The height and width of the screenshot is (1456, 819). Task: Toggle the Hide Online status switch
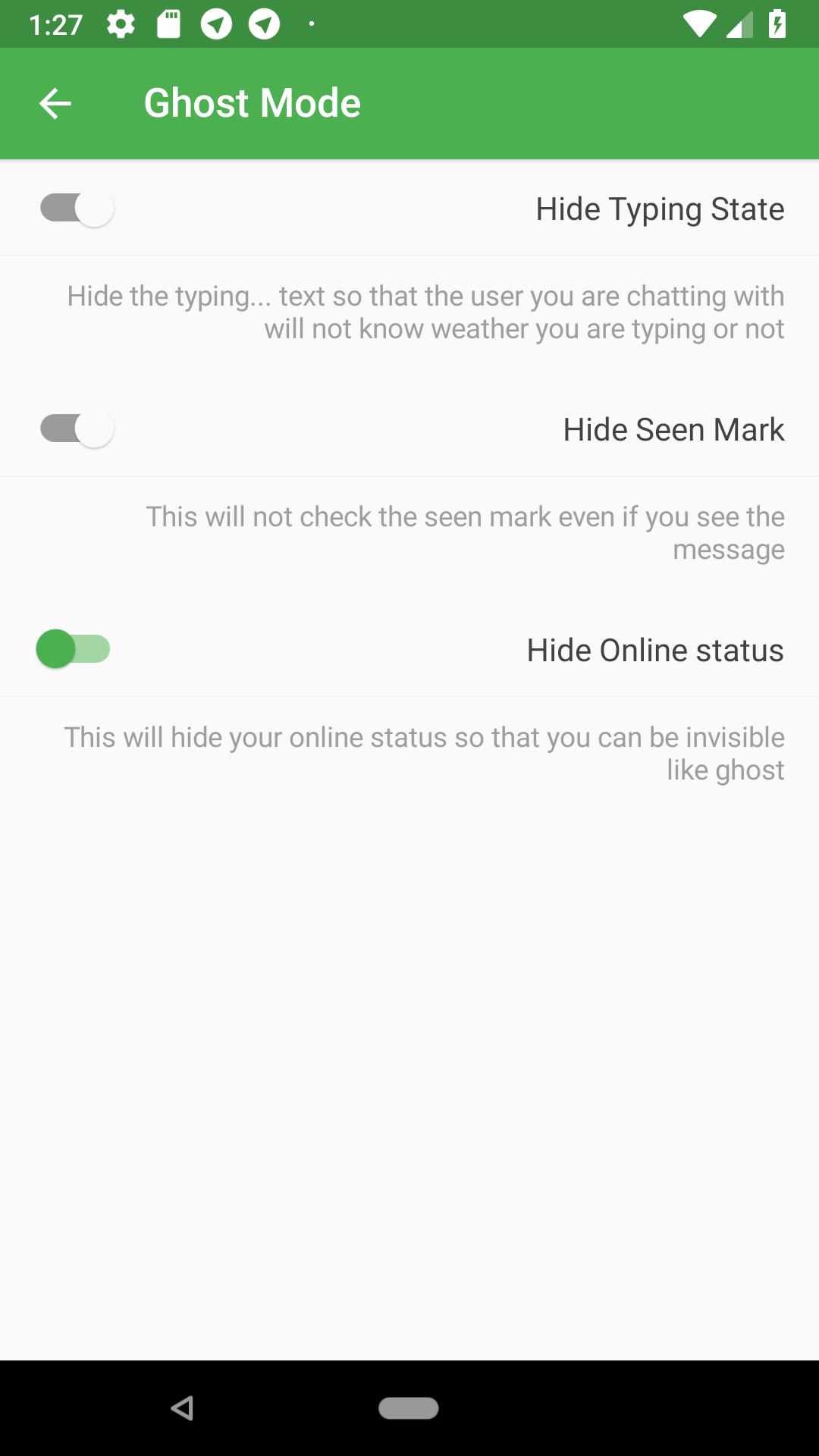(x=74, y=649)
